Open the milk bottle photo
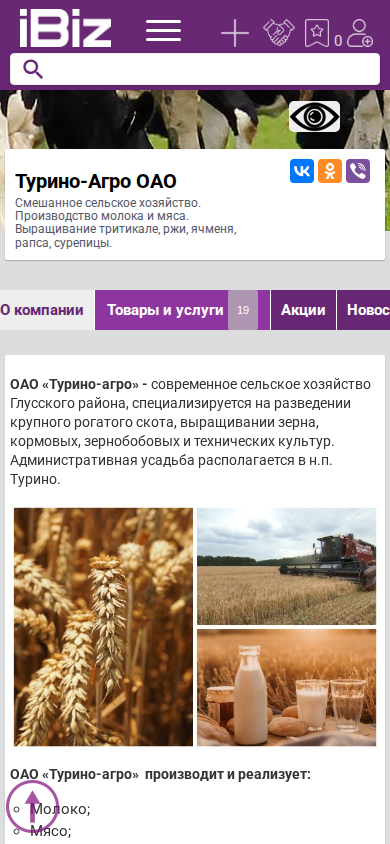Viewport: 390px width, 844px height. pyautogui.click(x=287, y=687)
